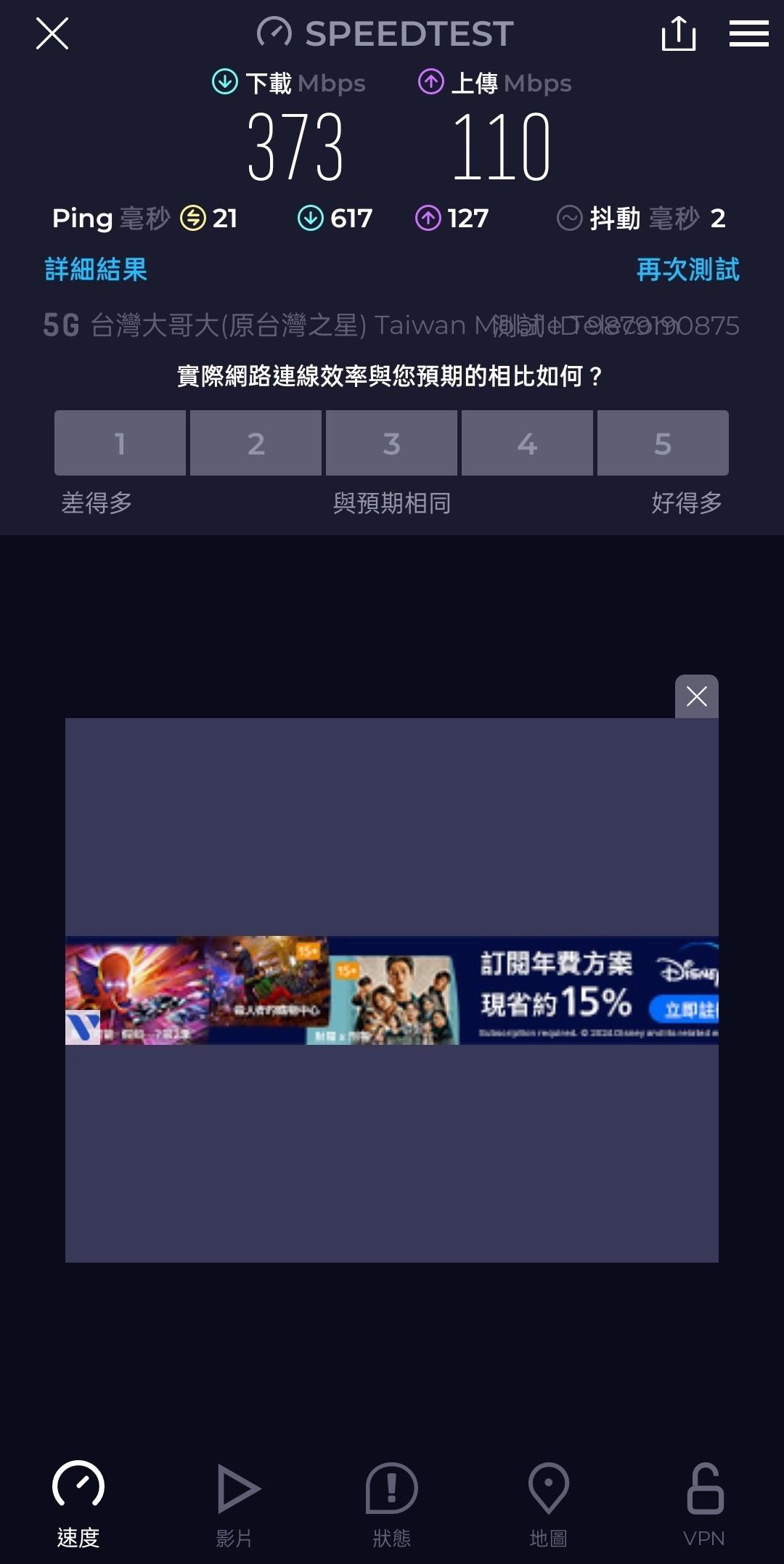Screen dimensions: 784x1564
Task: Switch to the VPN tab
Action: coord(704,1502)
